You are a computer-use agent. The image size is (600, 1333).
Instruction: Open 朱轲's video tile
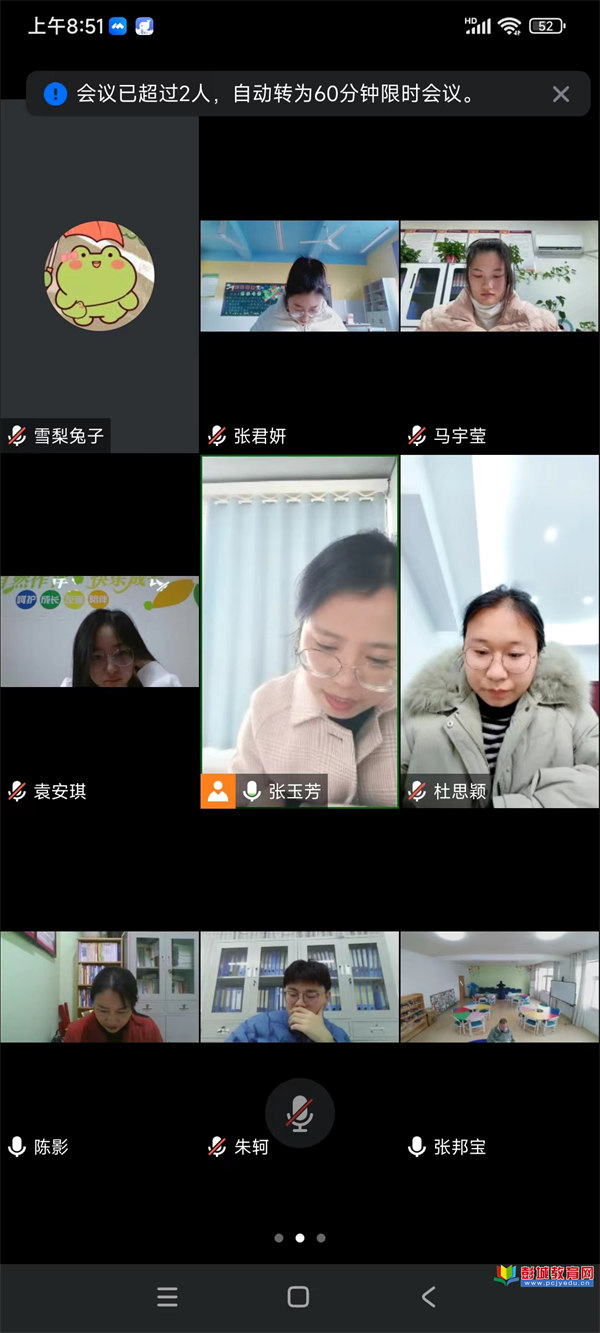click(x=299, y=987)
